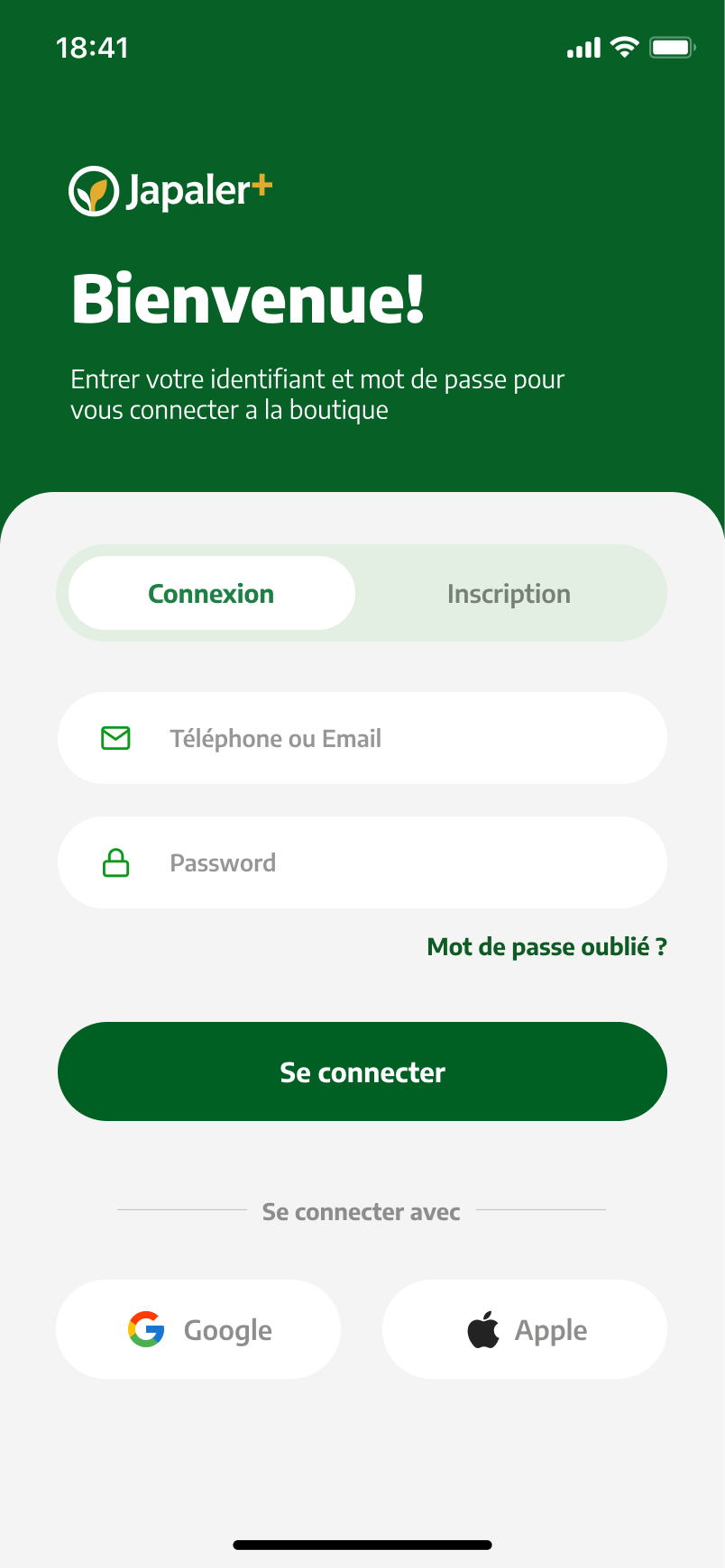Sign in with Google

pos(198,1330)
